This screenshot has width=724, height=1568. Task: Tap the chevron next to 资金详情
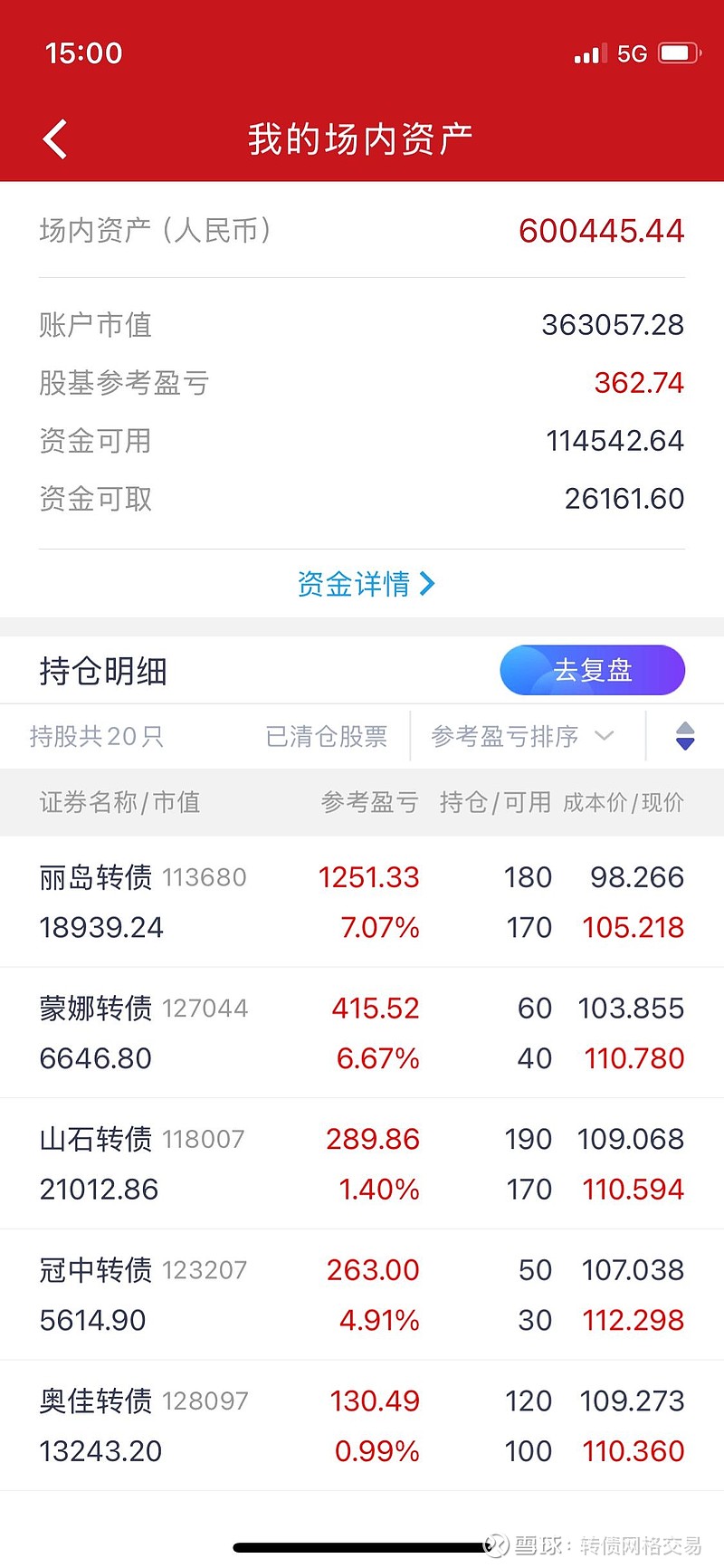click(427, 585)
